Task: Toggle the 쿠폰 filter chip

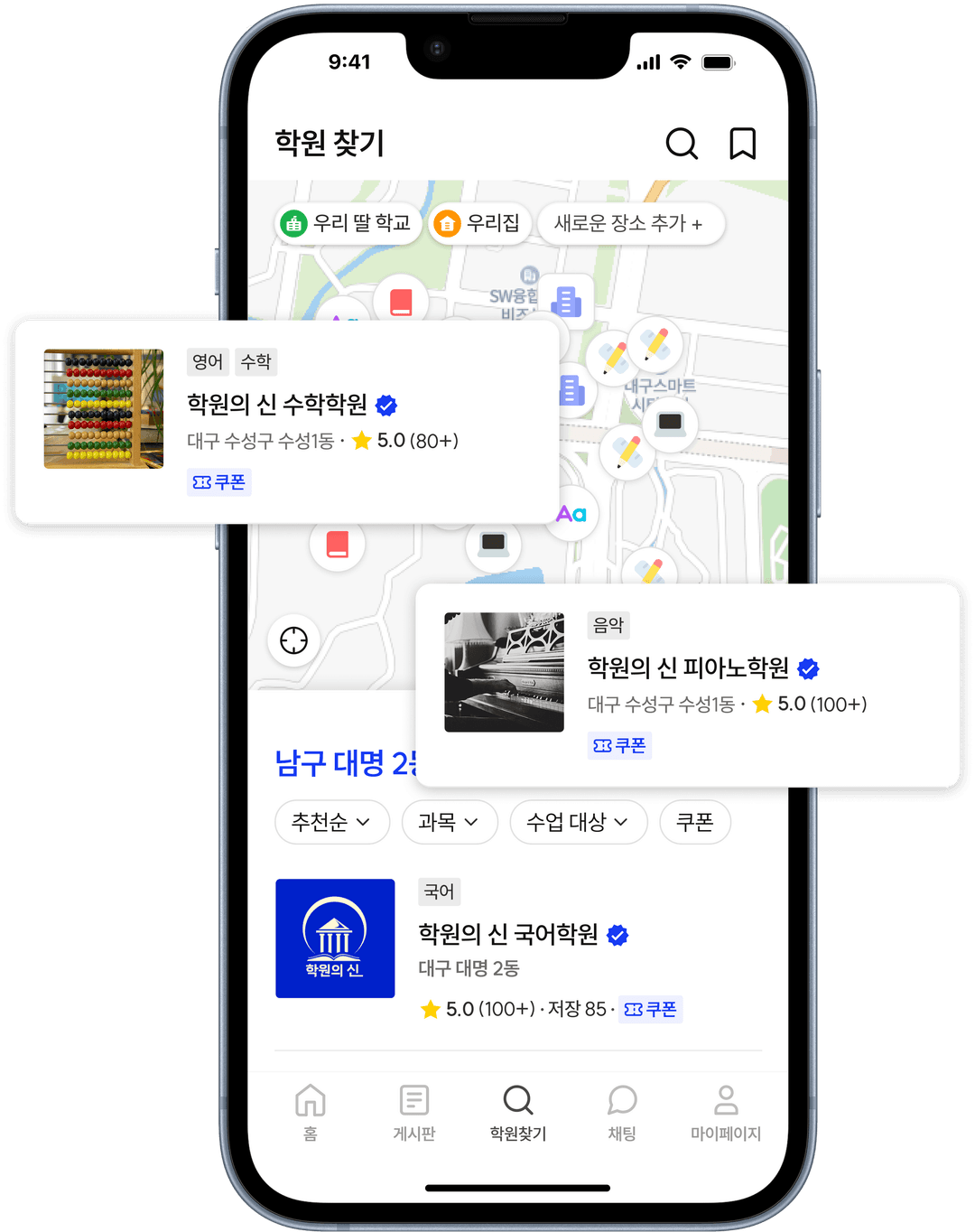Action: (x=695, y=822)
